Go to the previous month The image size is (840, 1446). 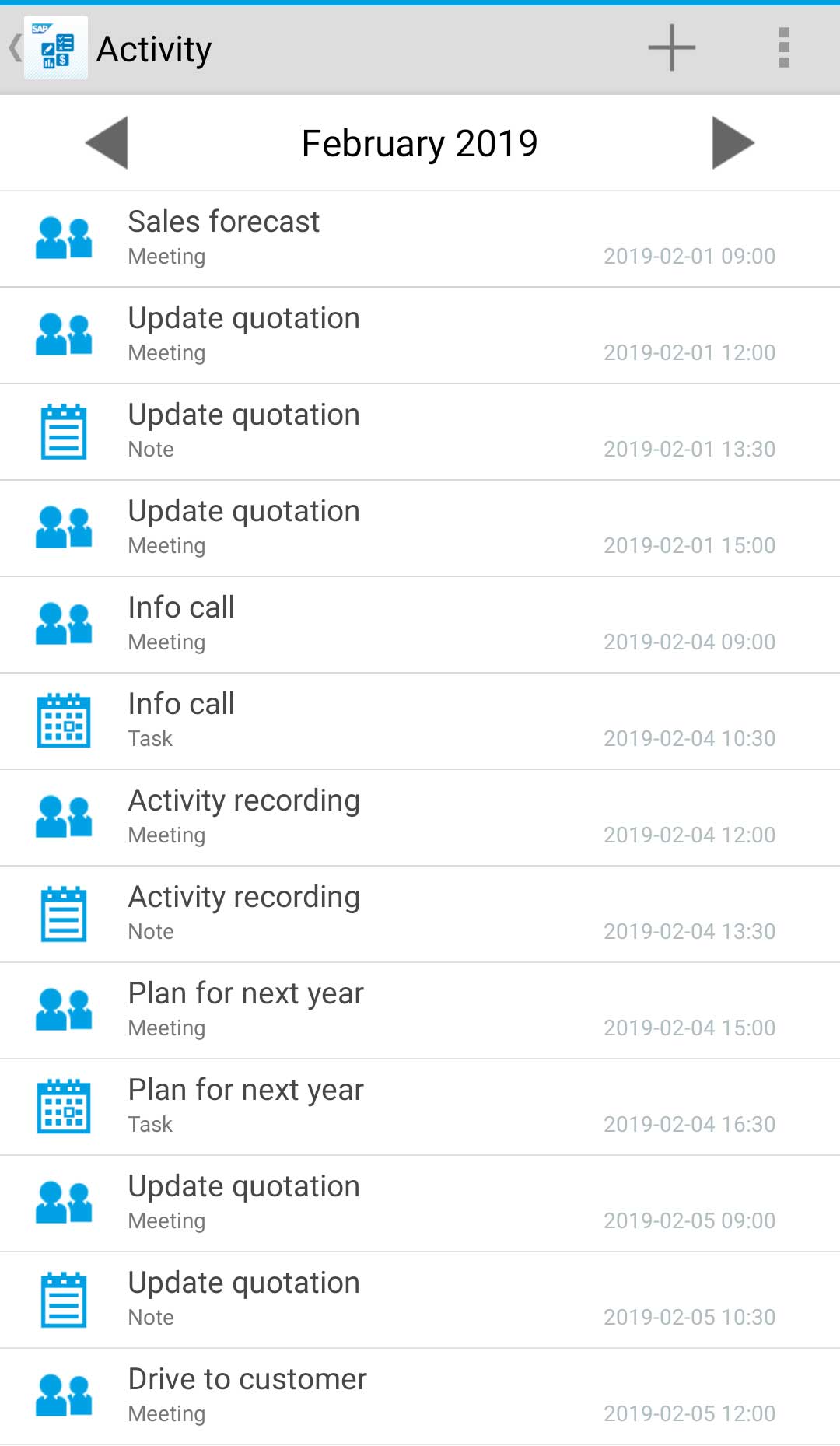(107, 143)
